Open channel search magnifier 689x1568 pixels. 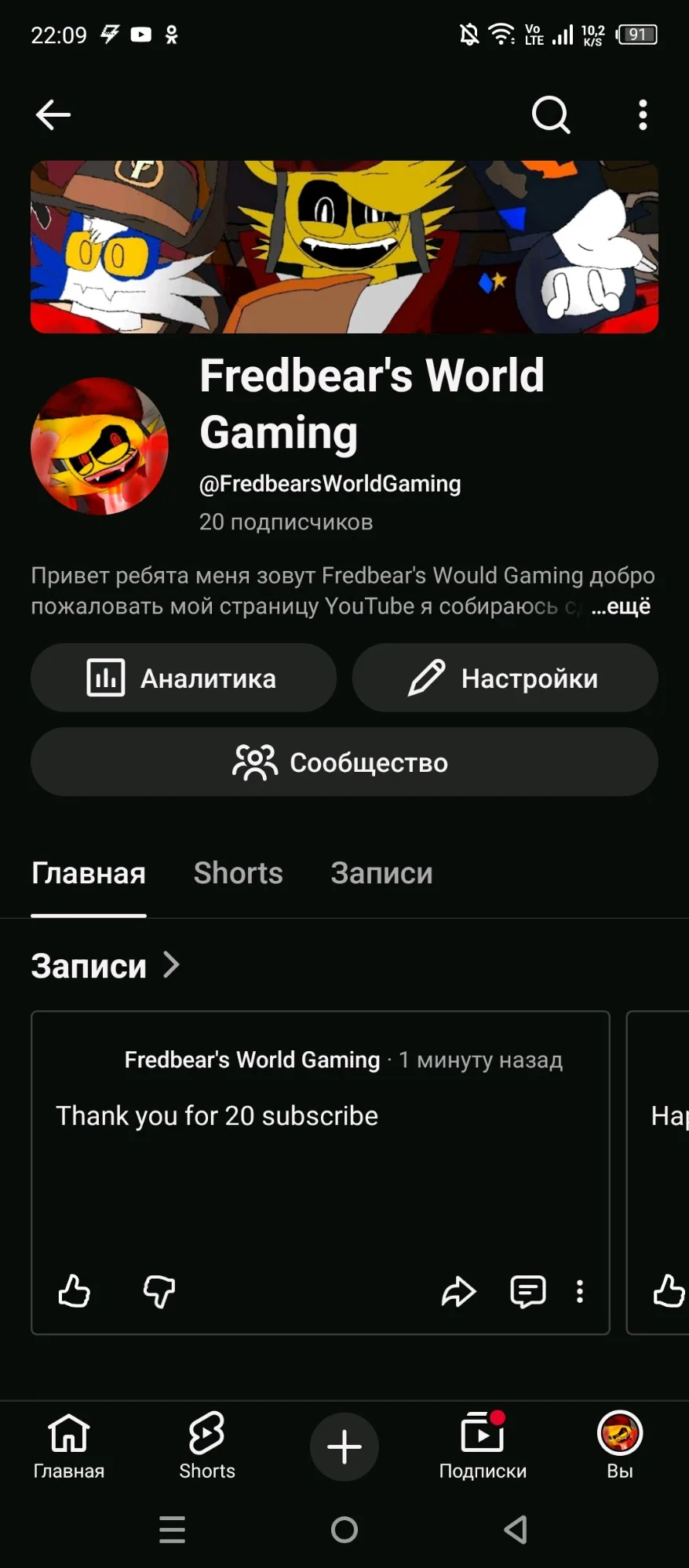pyautogui.click(x=551, y=115)
